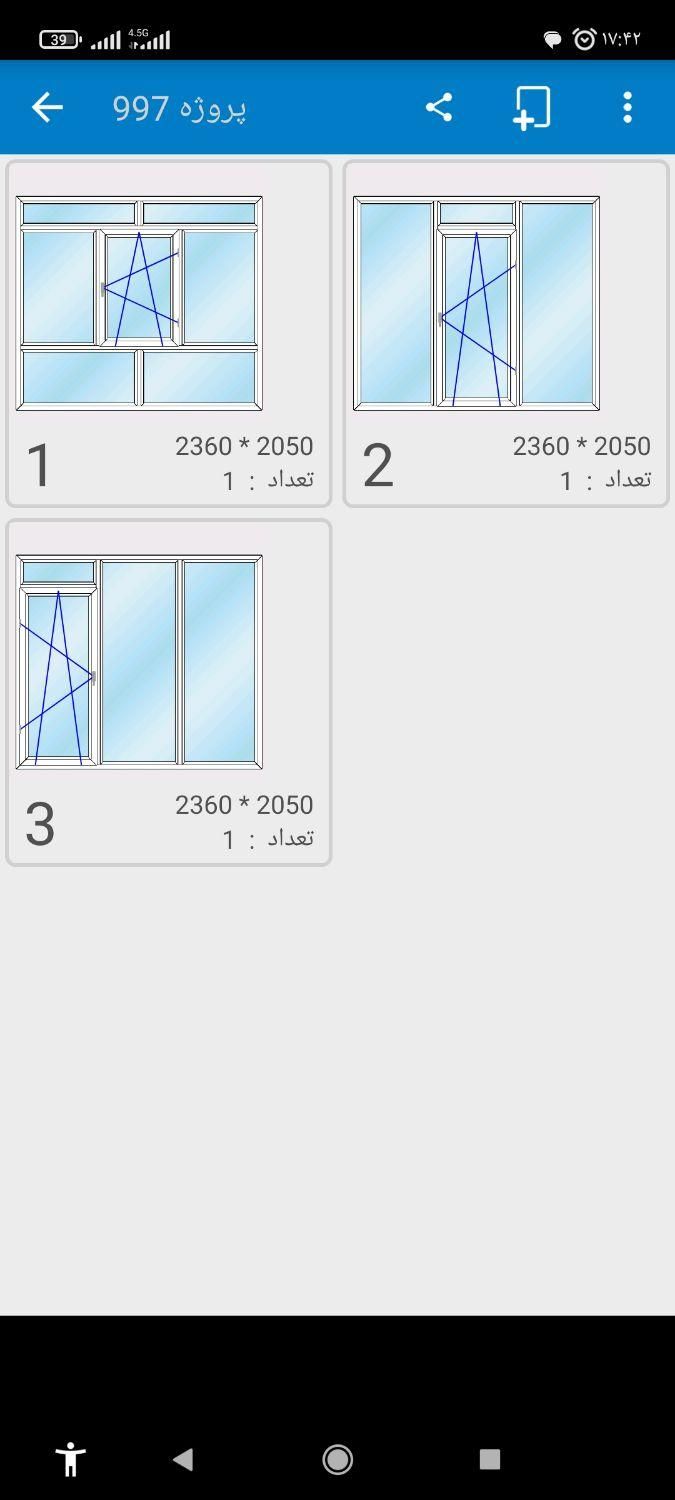
Task: Open the recent apps view
Action: (x=489, y=1459)
